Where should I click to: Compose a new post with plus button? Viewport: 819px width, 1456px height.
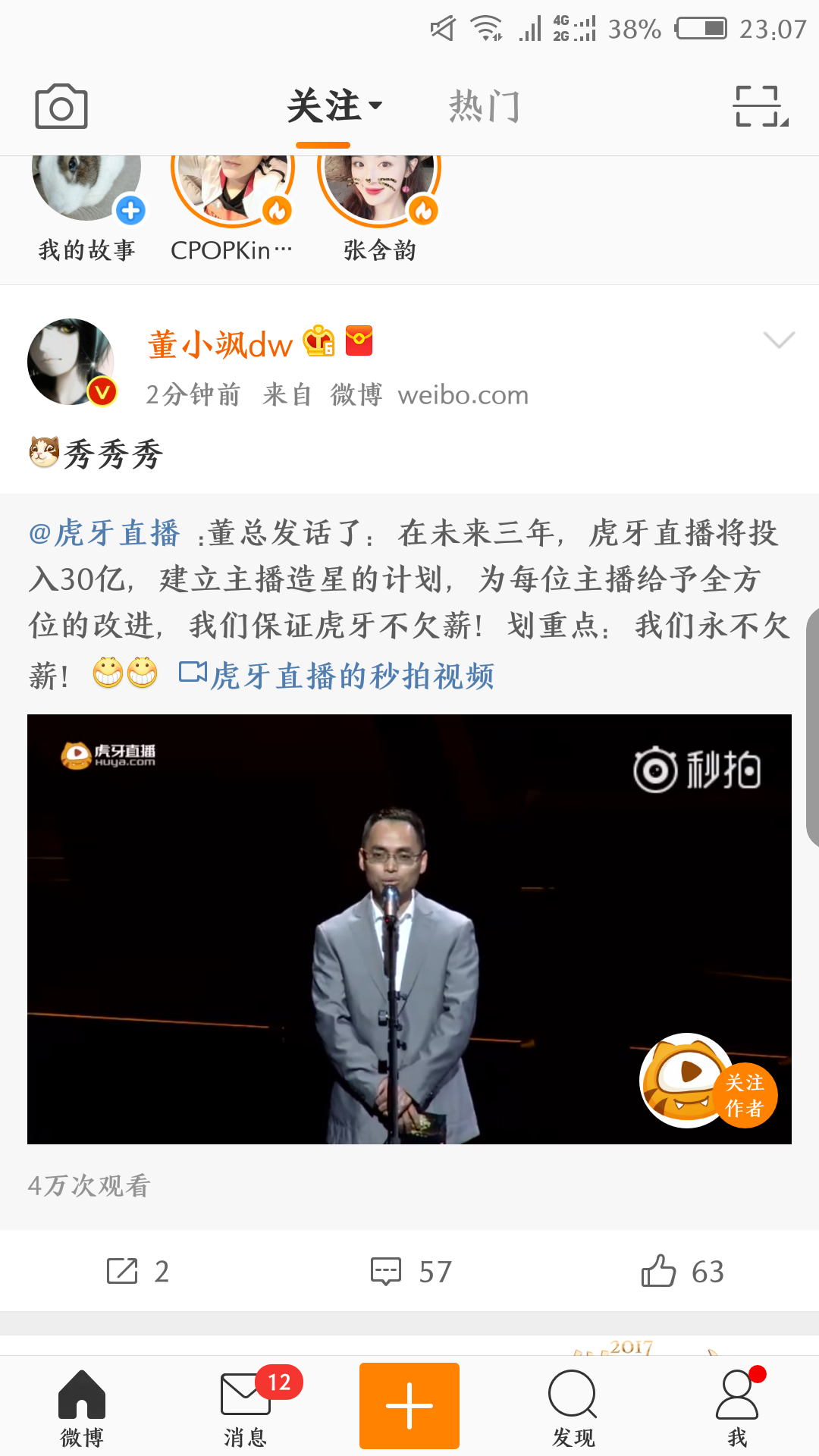point(409,1405)
